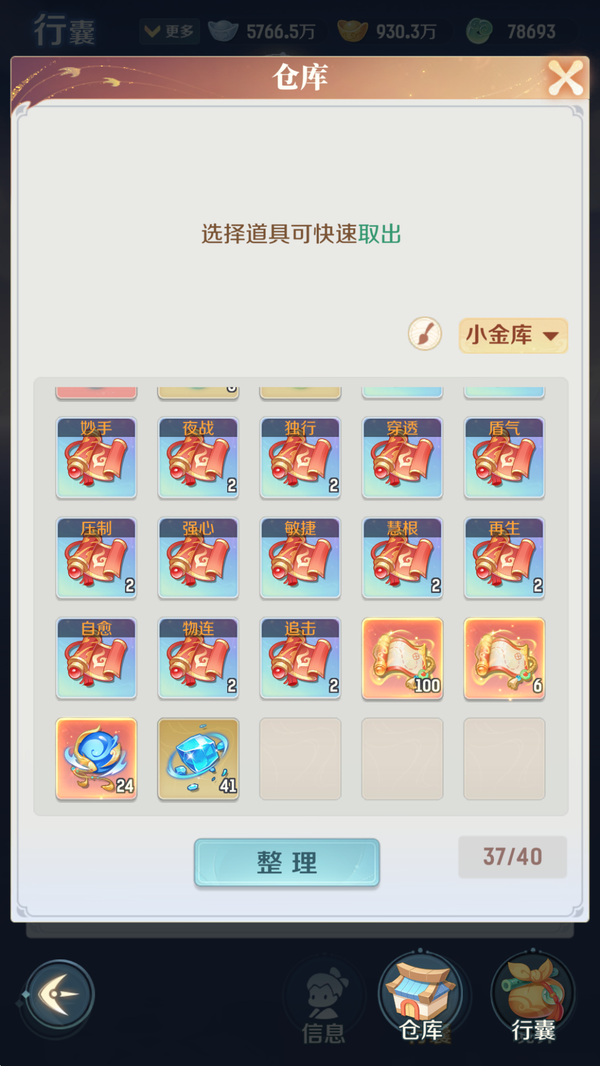Viewport: 600px width, 1066px height.
Task: Expand the 更多 currency menu
Action: pos(168,31)
